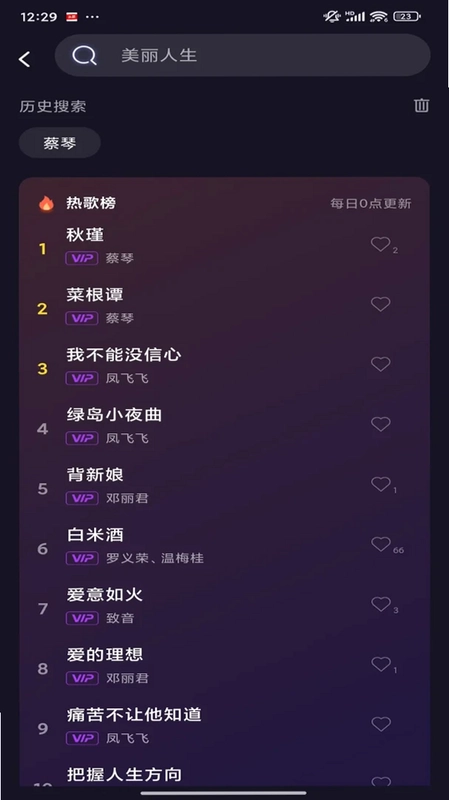Like the song 背新娘

tap(381, 484)
